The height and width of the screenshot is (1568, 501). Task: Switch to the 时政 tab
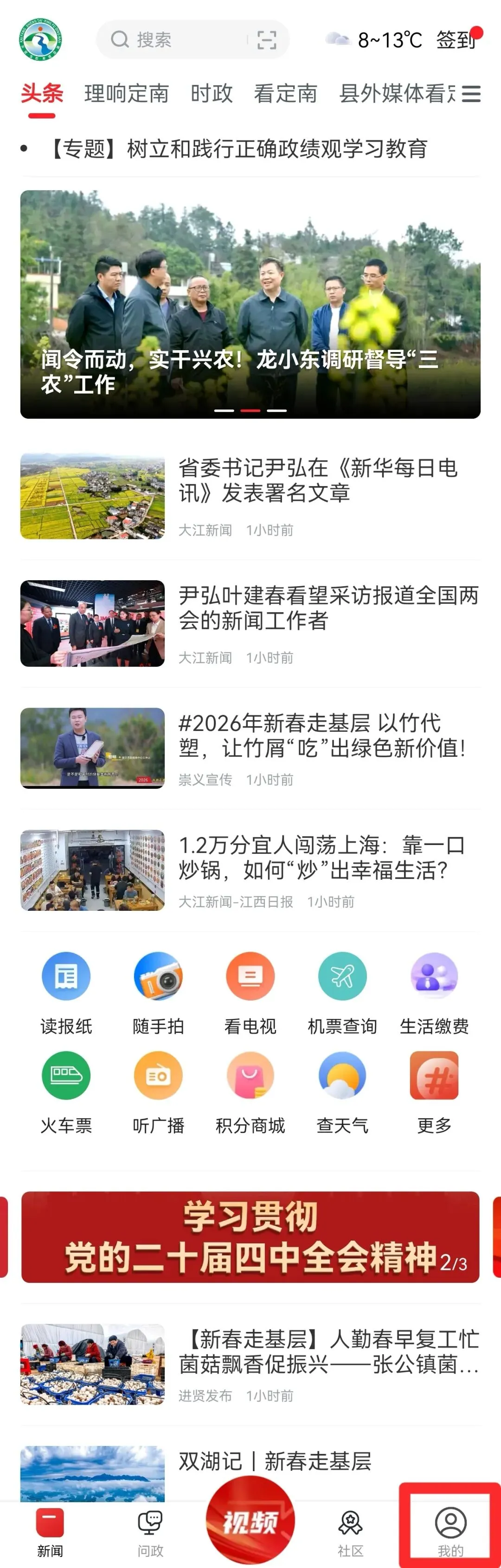[x=211, y=94]
